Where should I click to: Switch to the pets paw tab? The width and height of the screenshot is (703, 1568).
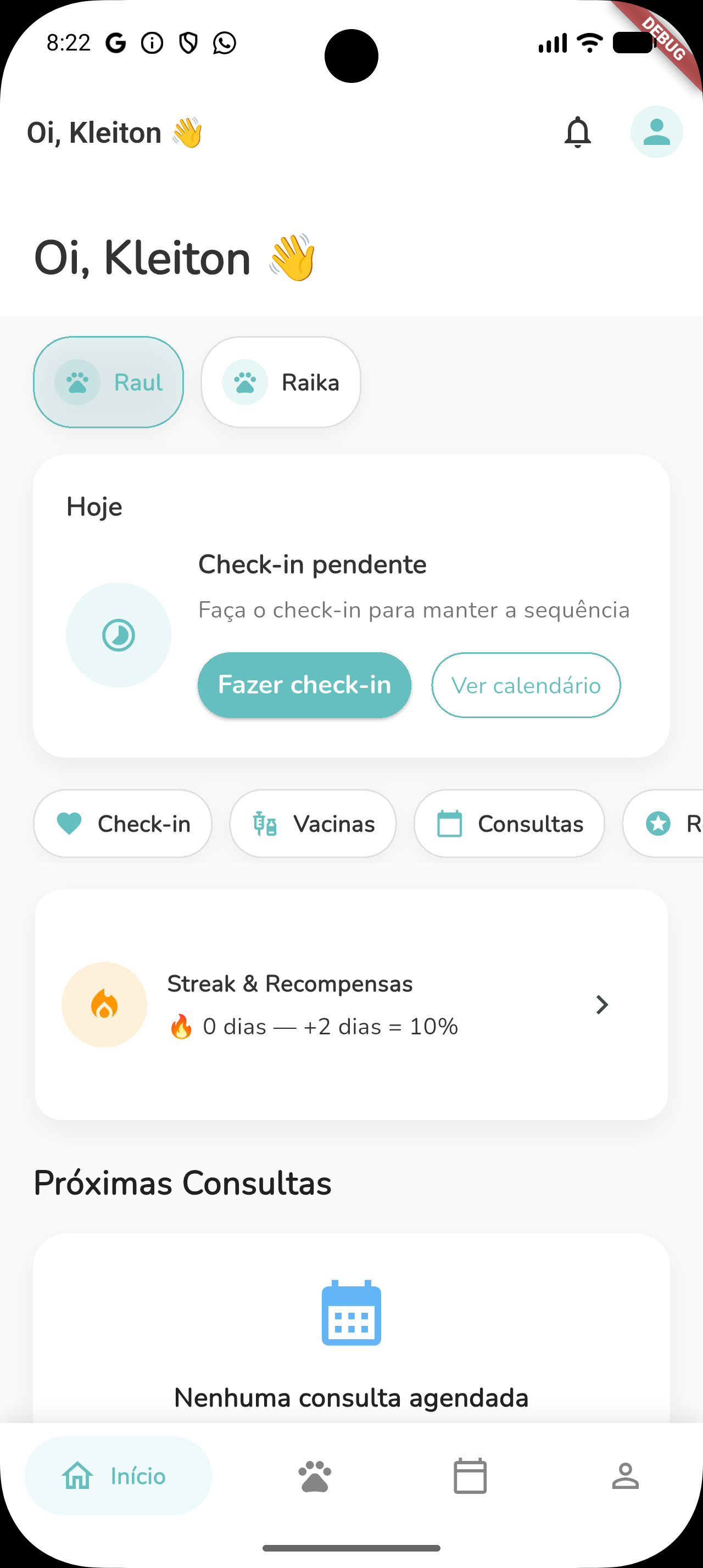point(315,1475)
